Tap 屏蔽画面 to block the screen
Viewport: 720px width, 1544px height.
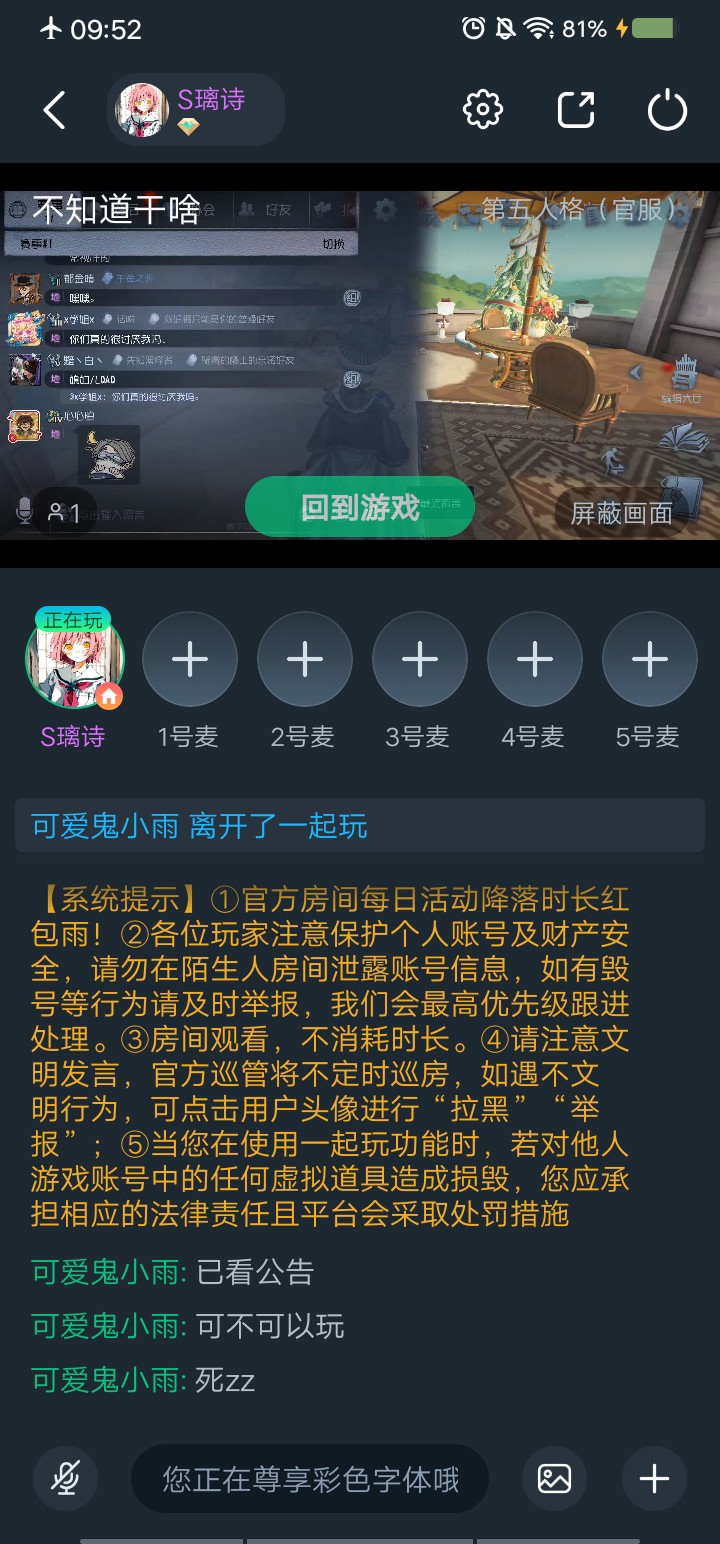(x=621, y=513)
